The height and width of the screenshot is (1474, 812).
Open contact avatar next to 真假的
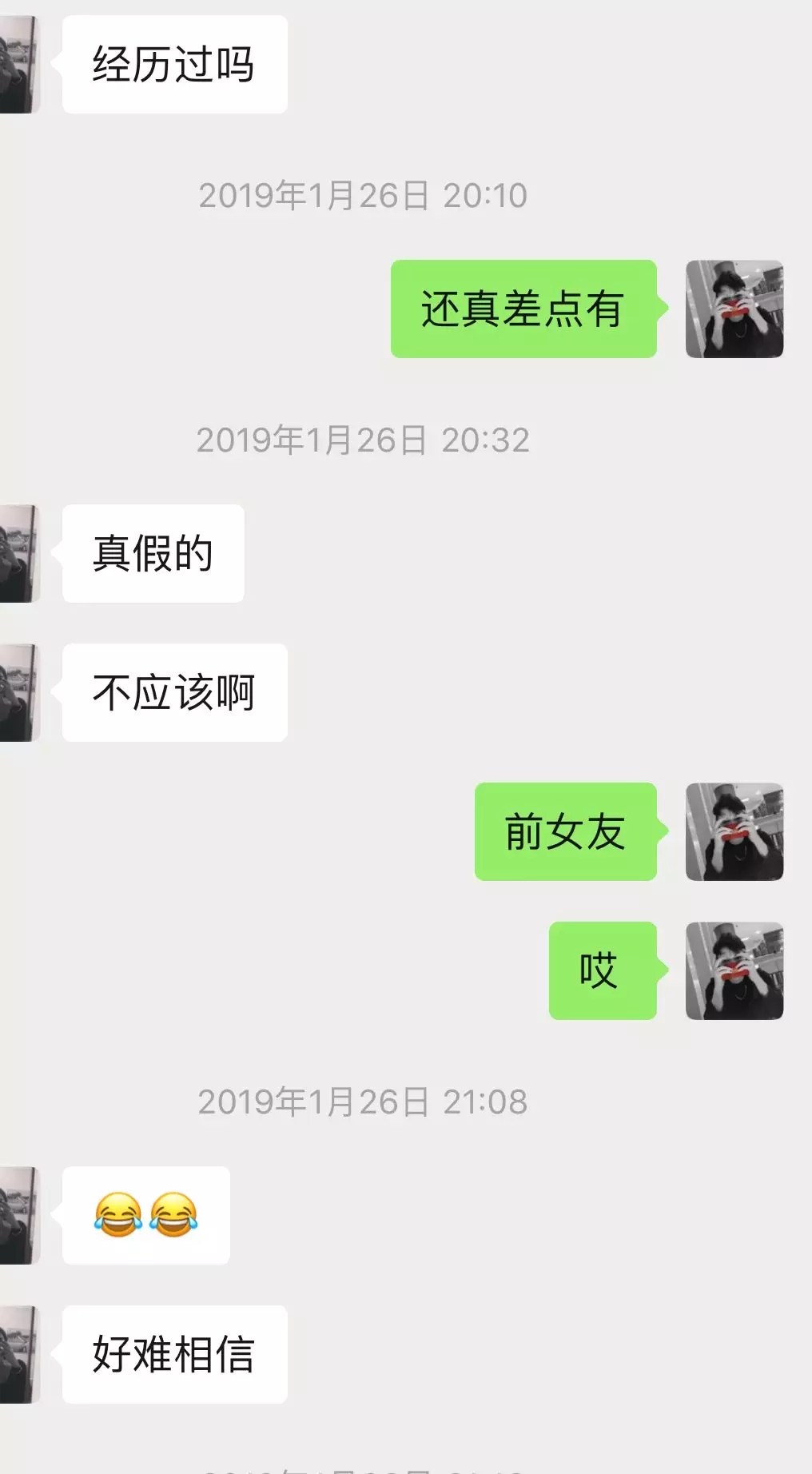[19, 553]
